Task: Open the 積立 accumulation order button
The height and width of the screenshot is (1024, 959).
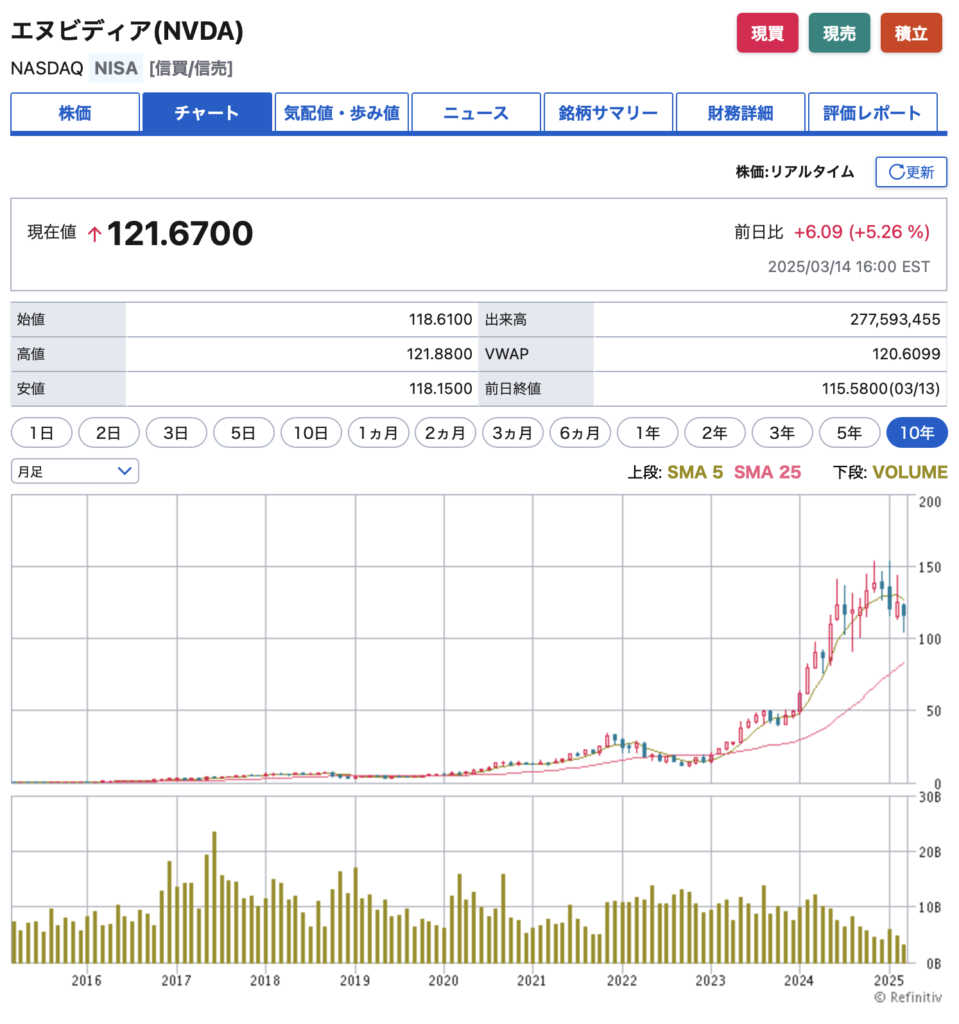Action: click(x=911, y=33)
